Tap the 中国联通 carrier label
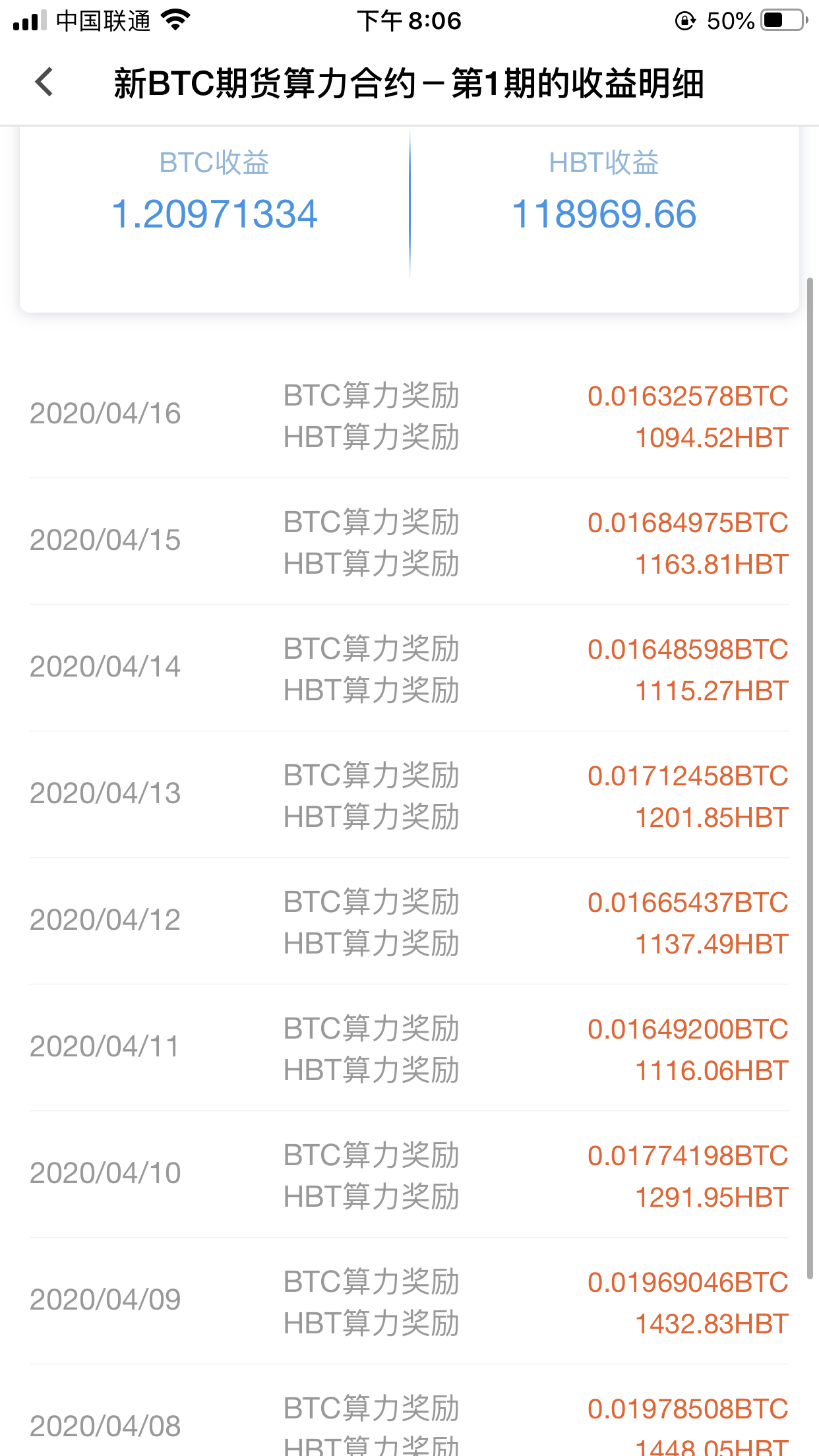The width and height of the screenshot is (819, 1456). click(102, 21)
